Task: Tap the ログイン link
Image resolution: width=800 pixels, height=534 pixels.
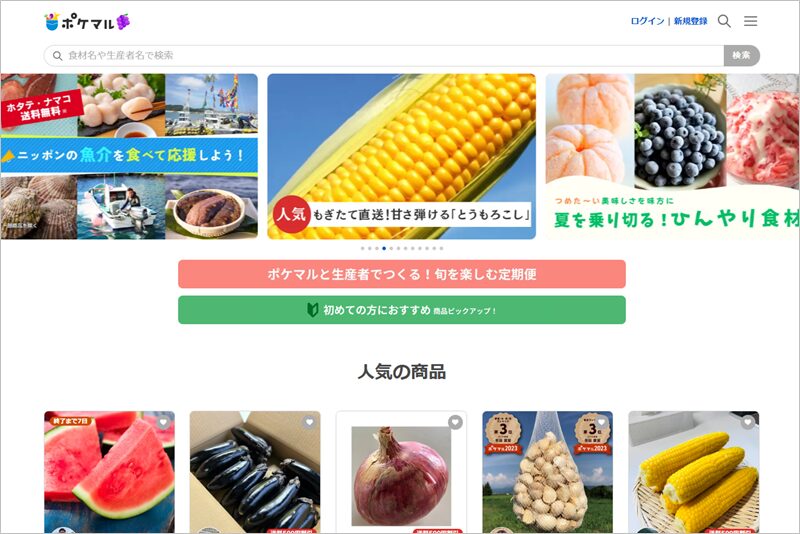Action: (647, 21)
